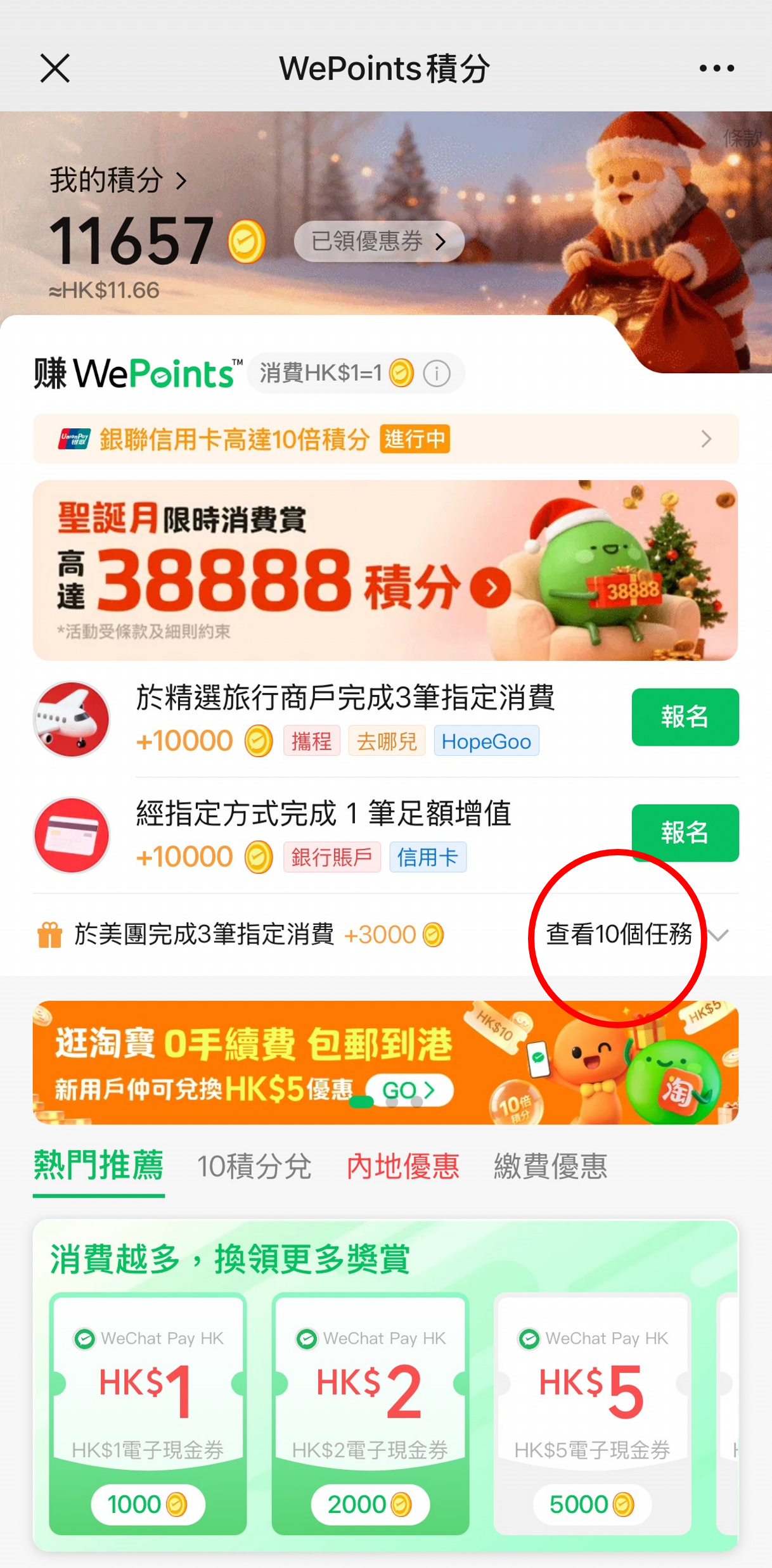Open HK$5電子現金券 coupon card
772x1568 pixels.
[592, 1413]
